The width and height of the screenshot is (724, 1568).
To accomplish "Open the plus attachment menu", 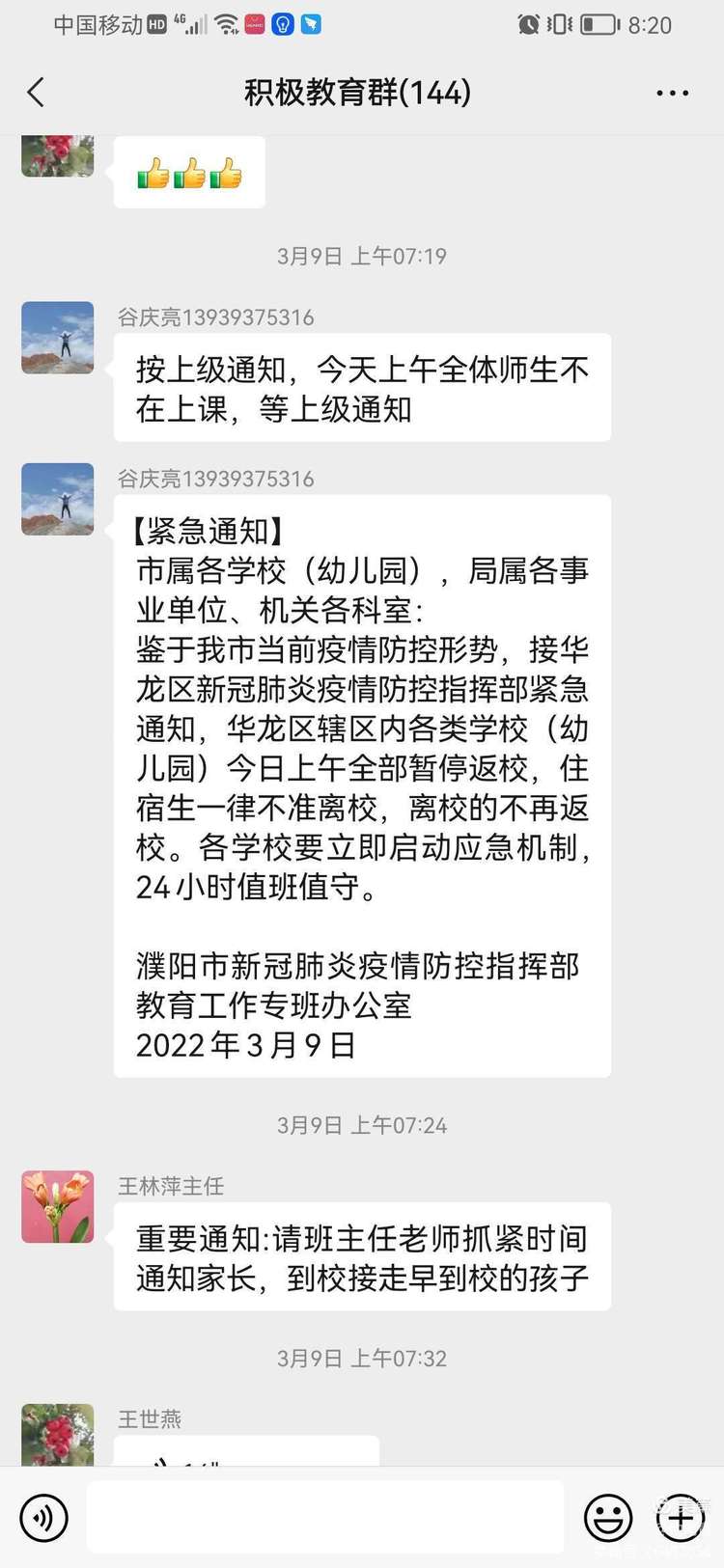I will point(681,1518).
